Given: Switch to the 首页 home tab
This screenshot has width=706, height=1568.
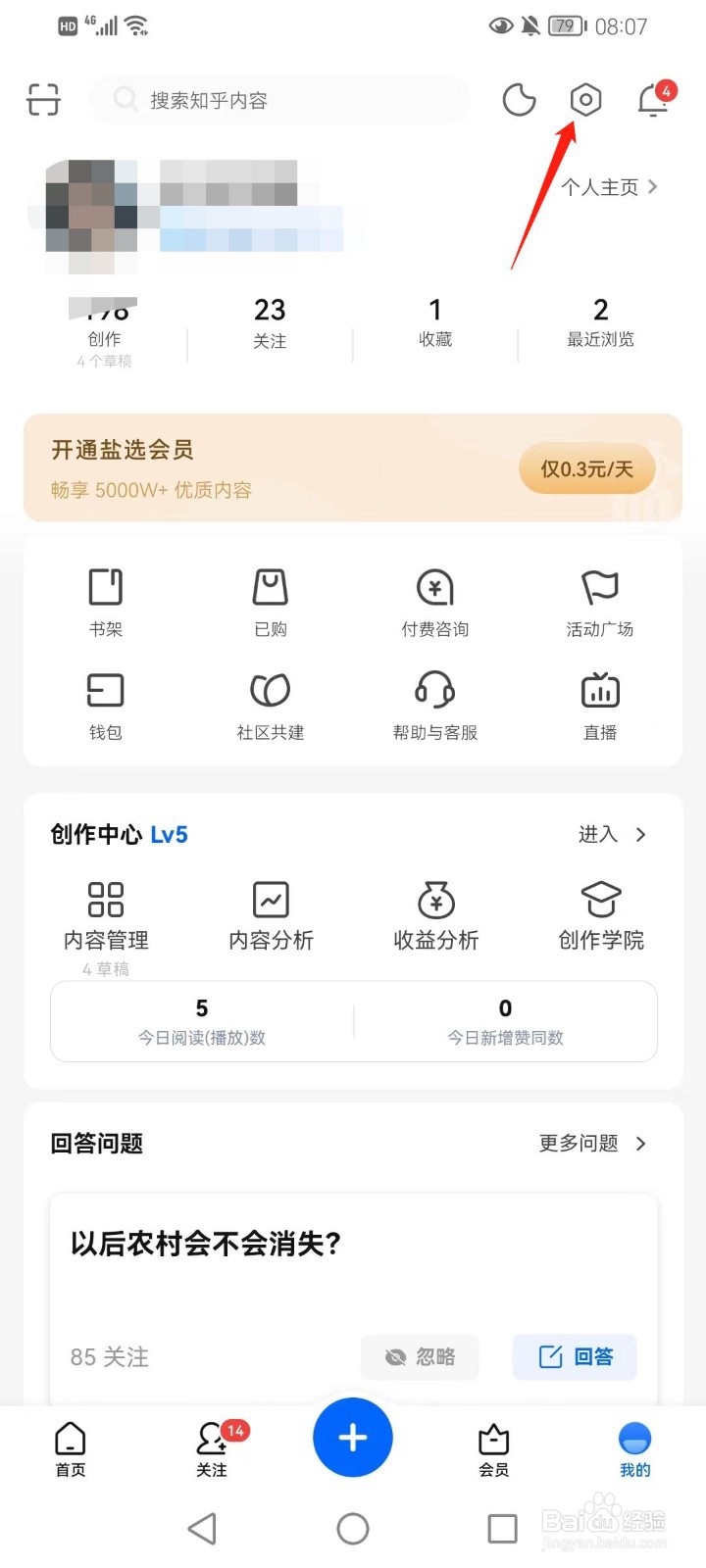Looking at the screenshot, I should click(71, 1449).
